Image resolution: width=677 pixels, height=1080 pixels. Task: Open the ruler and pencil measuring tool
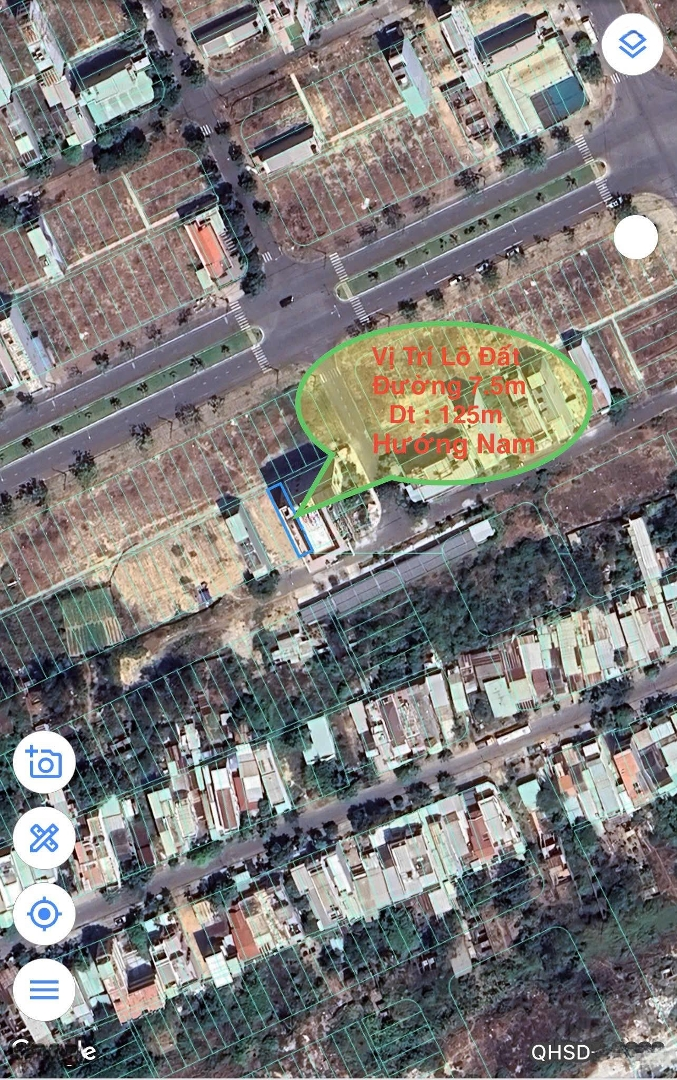pyautogui.click(x=44, y=838)
